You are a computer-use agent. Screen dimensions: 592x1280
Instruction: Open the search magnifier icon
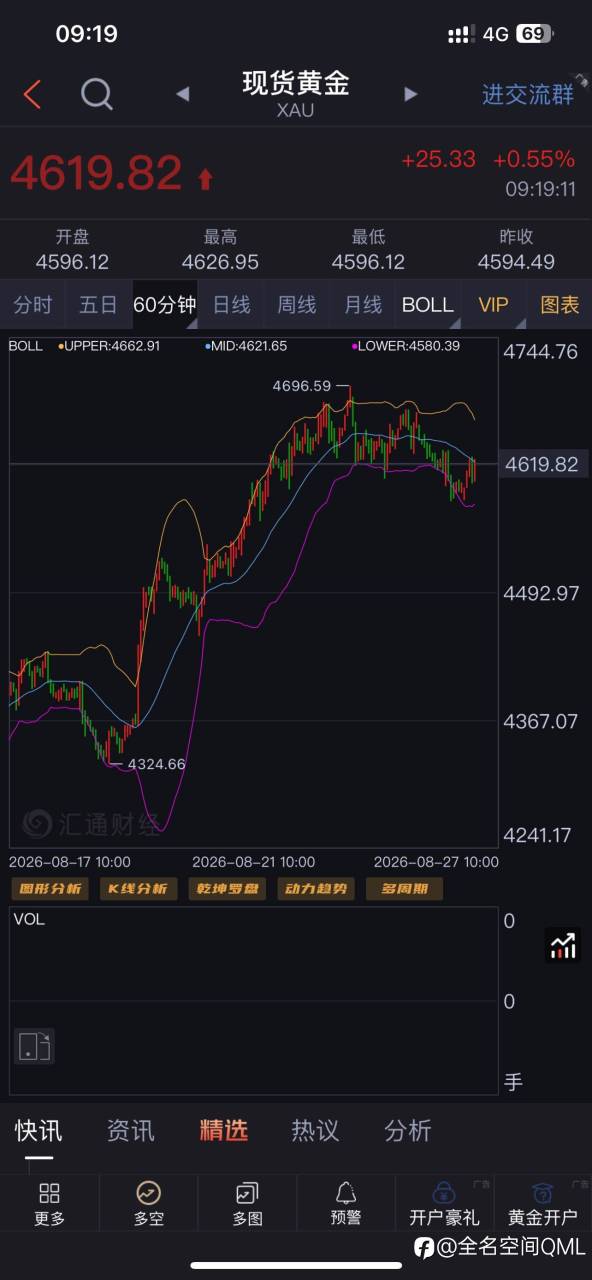coord(97,95)
